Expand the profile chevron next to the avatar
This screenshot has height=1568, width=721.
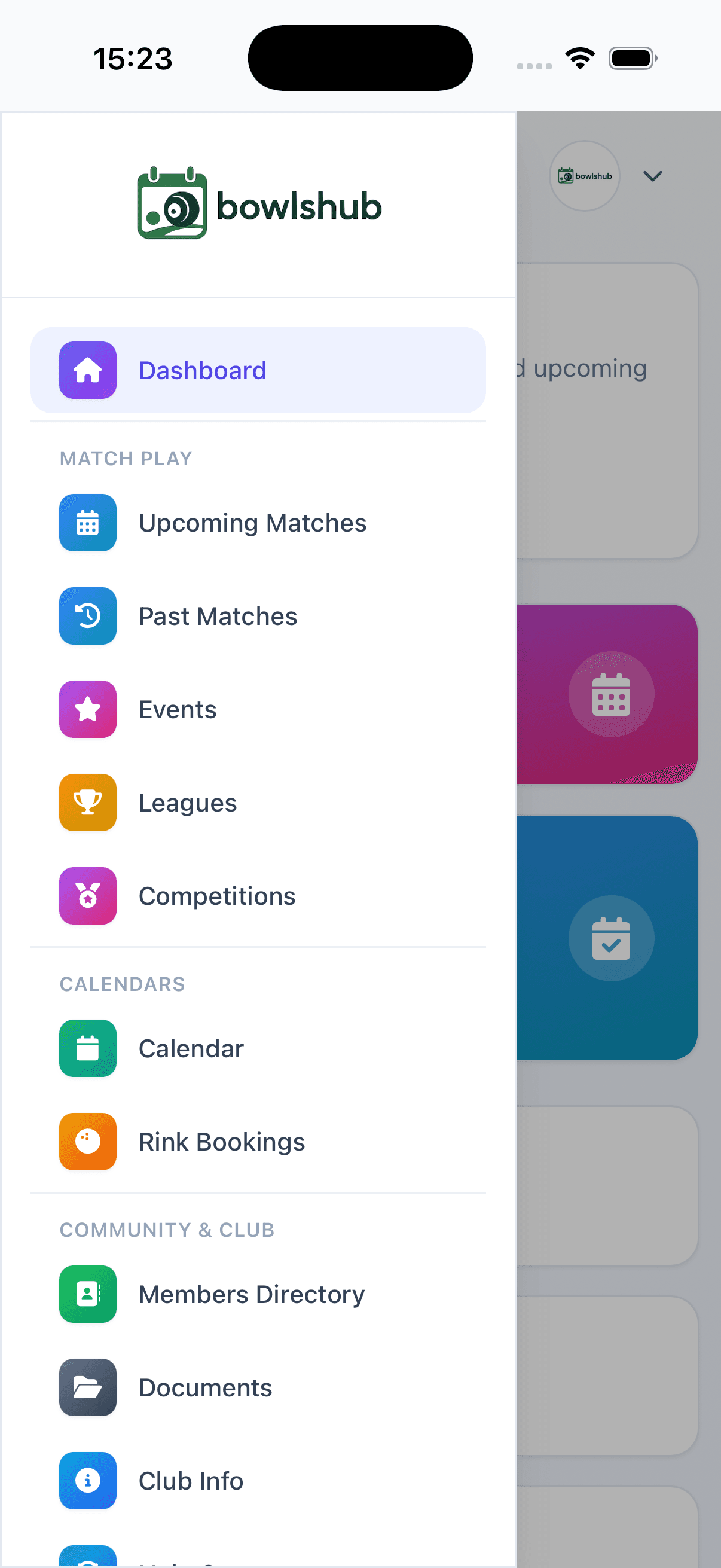tap(652, 176)
